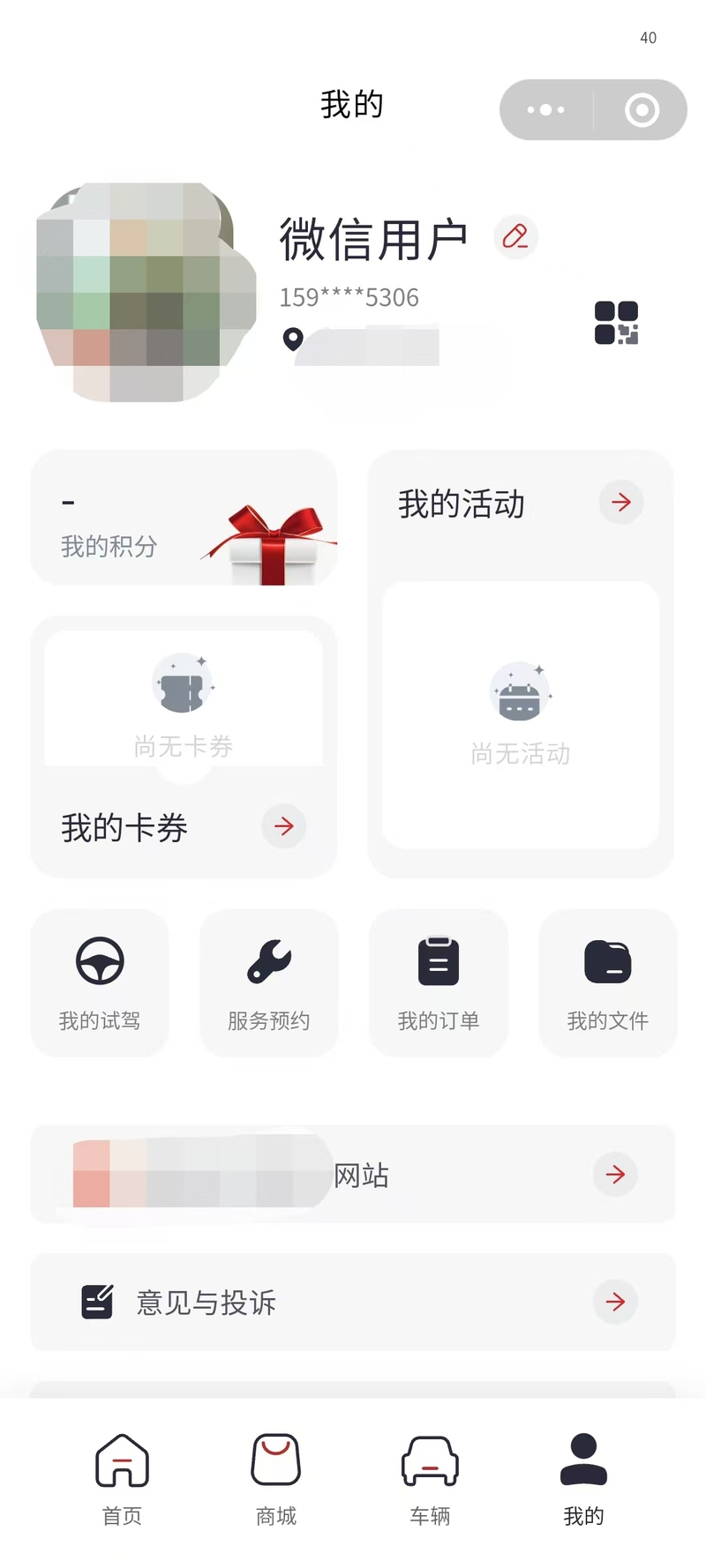
Task: Tap the profile avatar picture
Action: pyautogui.click(x=146, y=292)
